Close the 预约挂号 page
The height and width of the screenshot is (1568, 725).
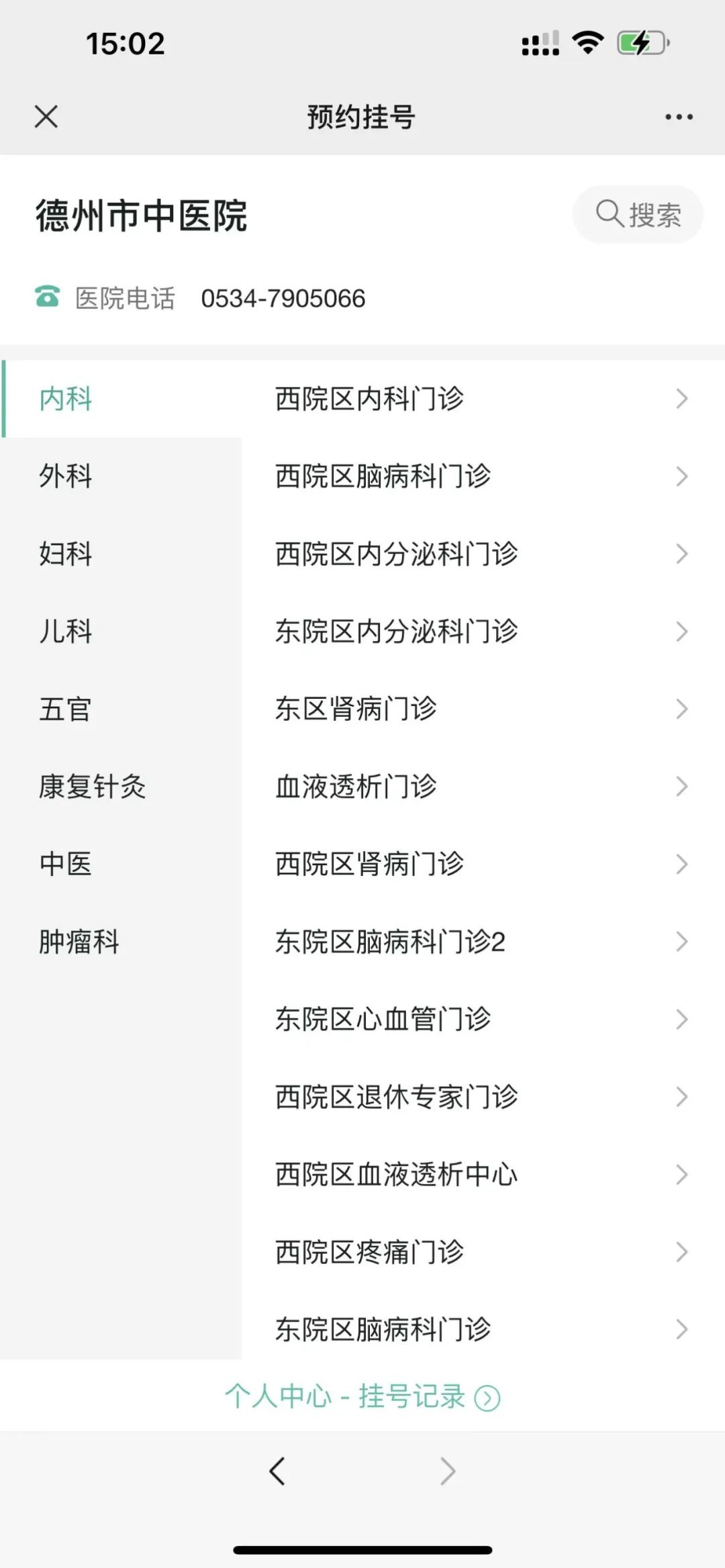tap(46, 117)
